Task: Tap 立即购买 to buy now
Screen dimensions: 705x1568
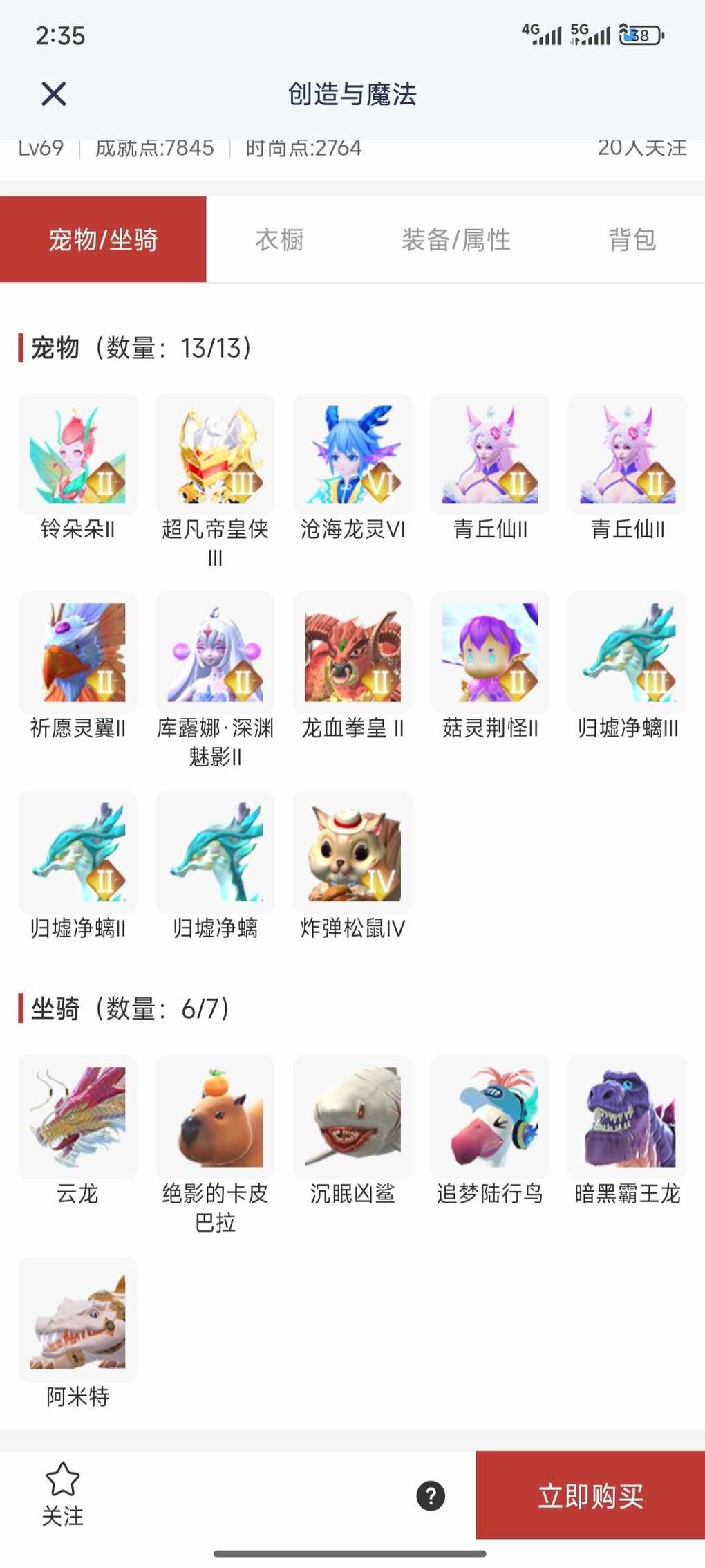Action: (x=590, y=1495)
